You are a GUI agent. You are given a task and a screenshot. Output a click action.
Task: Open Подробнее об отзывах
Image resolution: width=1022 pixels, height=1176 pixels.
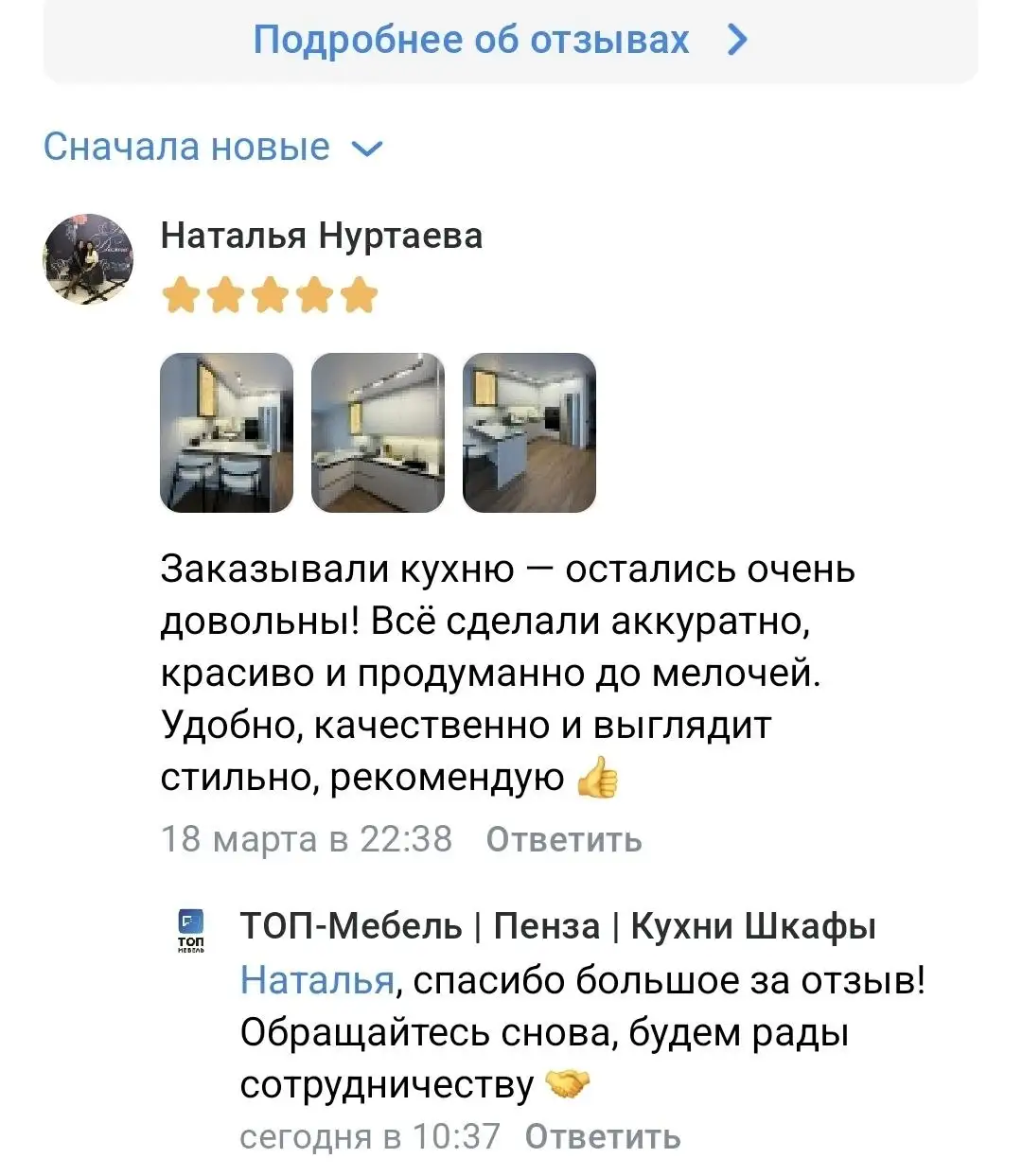tap(471, 40)
